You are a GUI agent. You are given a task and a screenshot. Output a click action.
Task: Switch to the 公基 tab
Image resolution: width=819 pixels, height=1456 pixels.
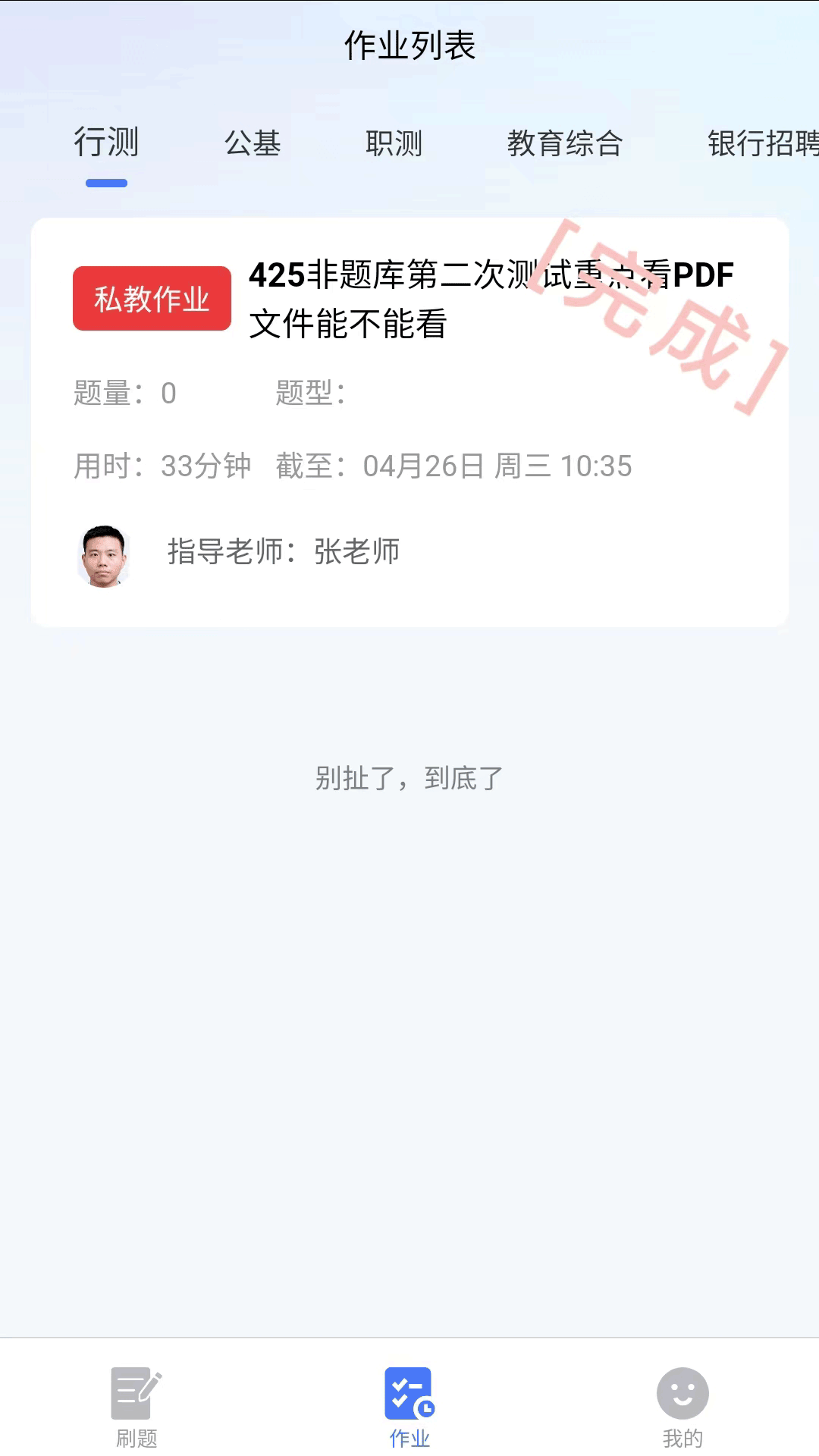(253, 143)
